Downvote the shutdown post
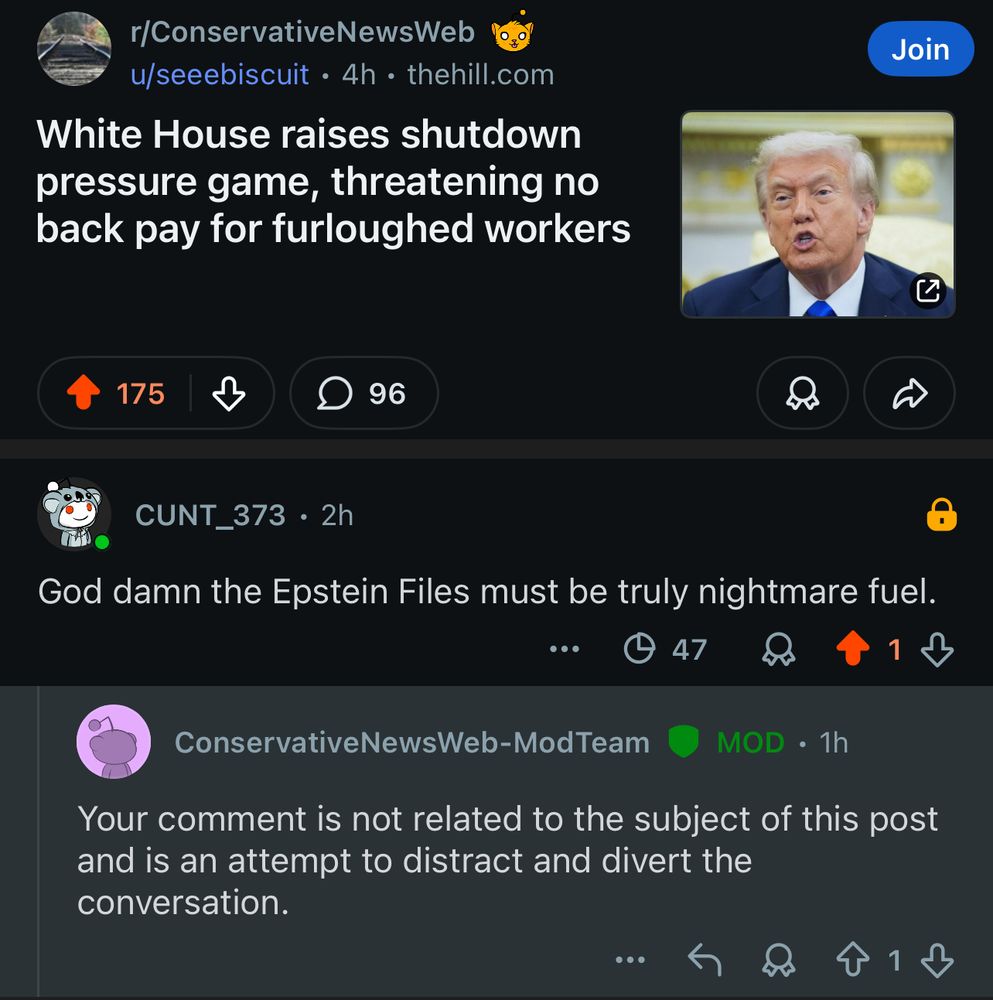 pos(230,393)
